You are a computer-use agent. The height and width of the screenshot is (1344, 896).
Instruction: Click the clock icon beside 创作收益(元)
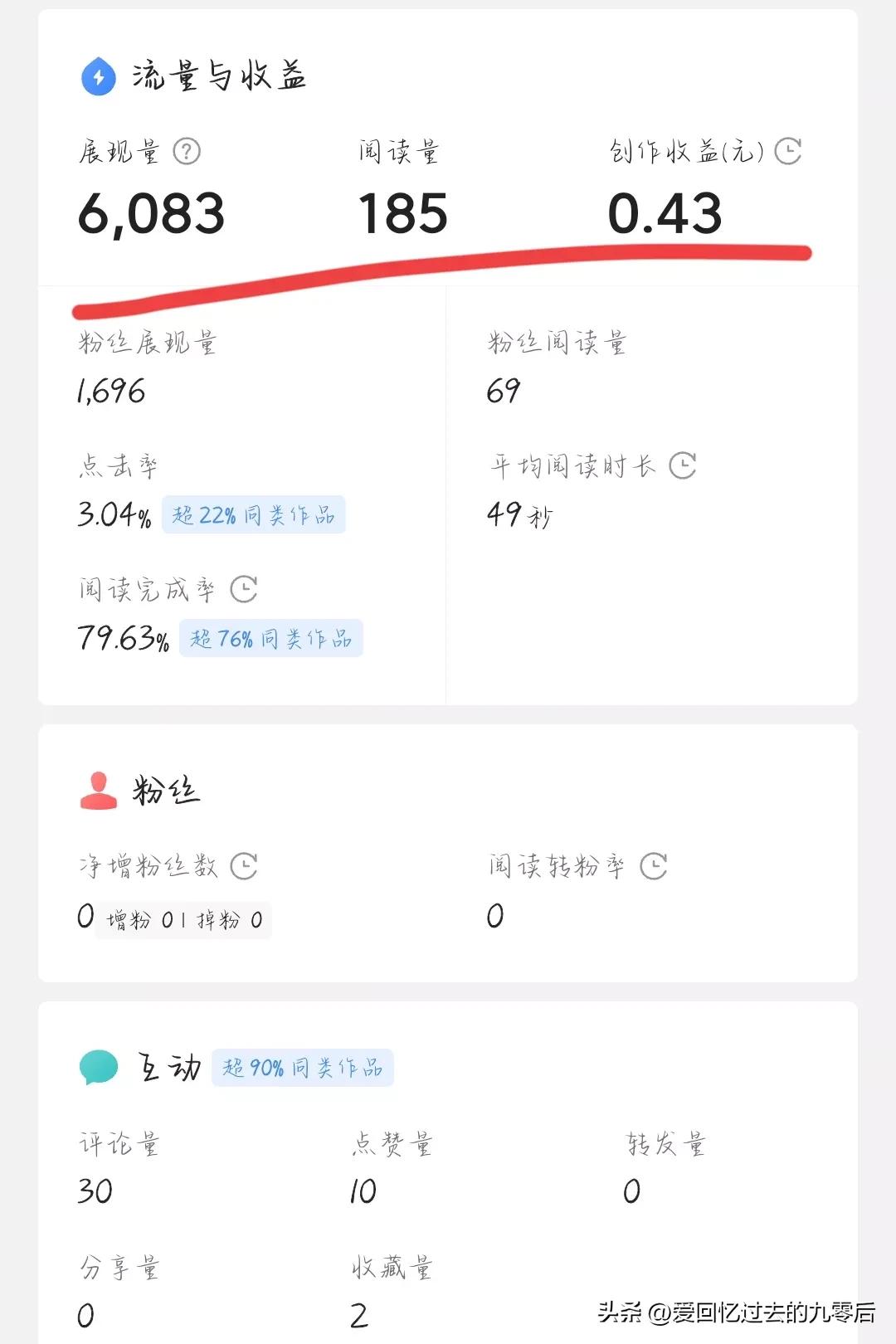(x=786, y=151)
